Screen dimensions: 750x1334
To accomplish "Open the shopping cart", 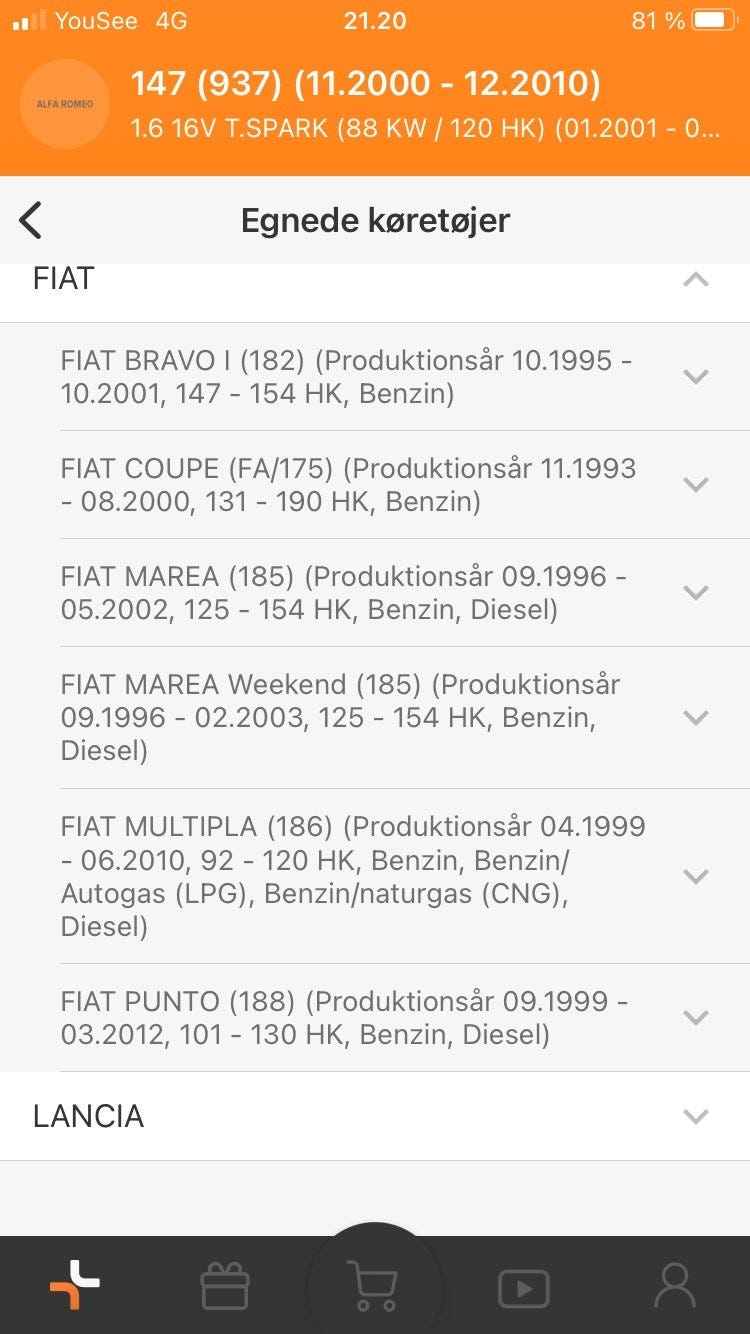I will click(x=373, y=1285).
